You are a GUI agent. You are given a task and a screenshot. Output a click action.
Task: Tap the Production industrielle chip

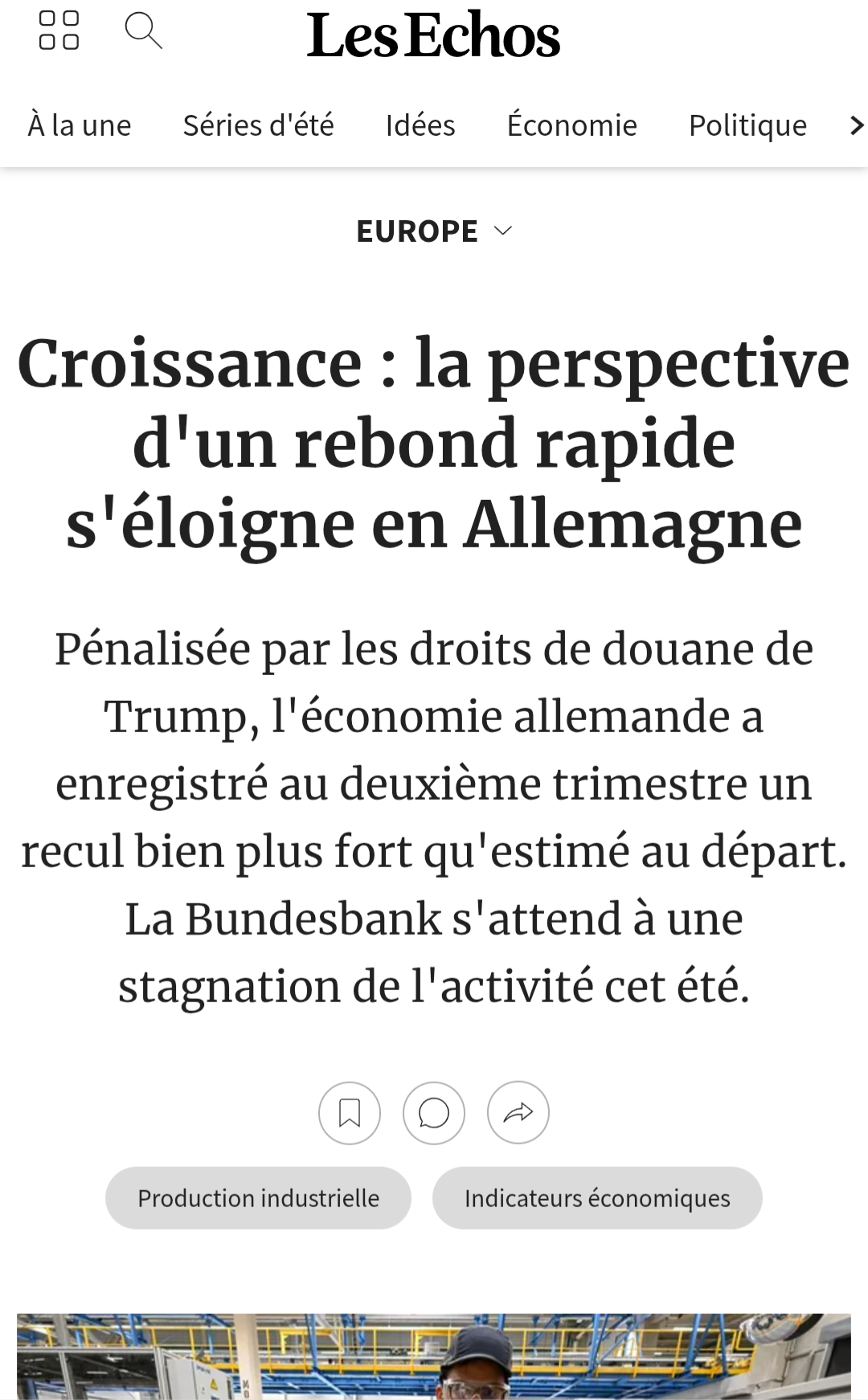258,1198
